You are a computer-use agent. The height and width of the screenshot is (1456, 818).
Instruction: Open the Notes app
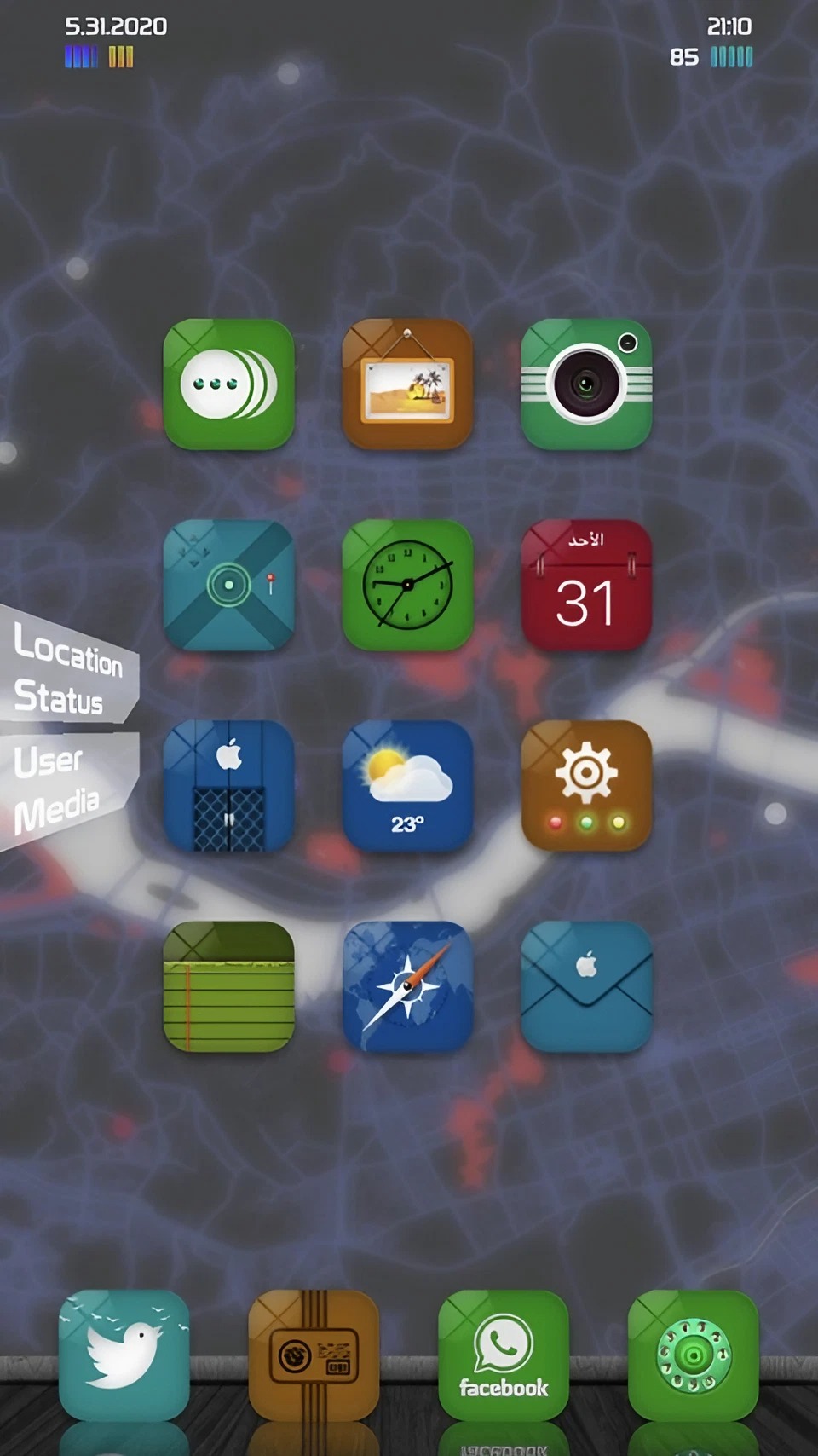click(x=228, y=986)
